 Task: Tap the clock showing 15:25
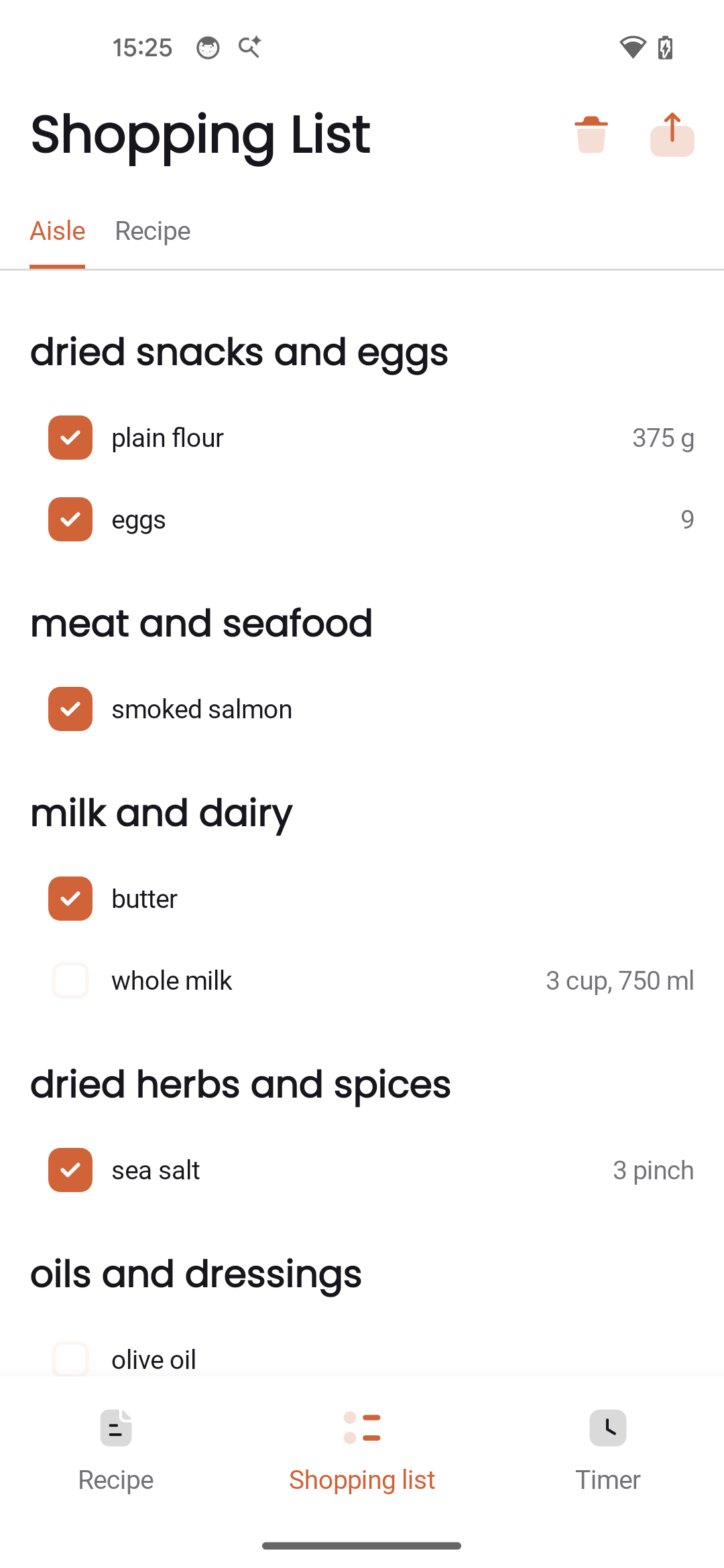(x=143, y=47)
